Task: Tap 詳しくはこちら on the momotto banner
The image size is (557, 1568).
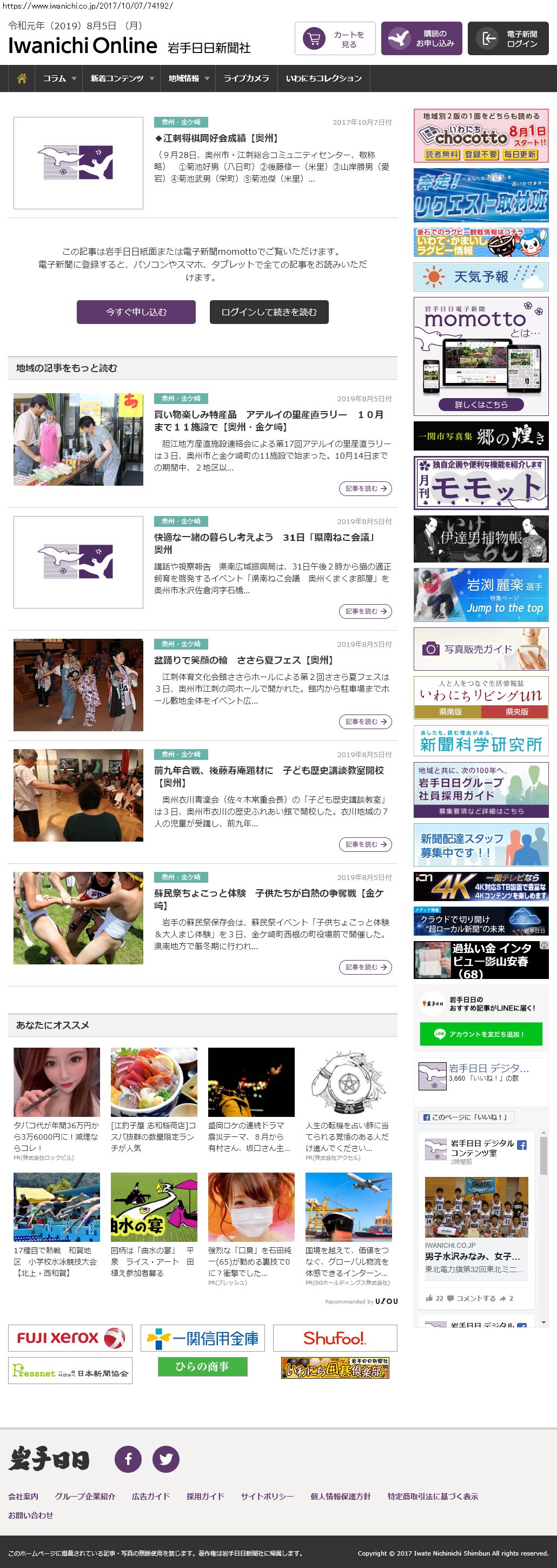Action: pyautogui.click(x=480, y=404)
